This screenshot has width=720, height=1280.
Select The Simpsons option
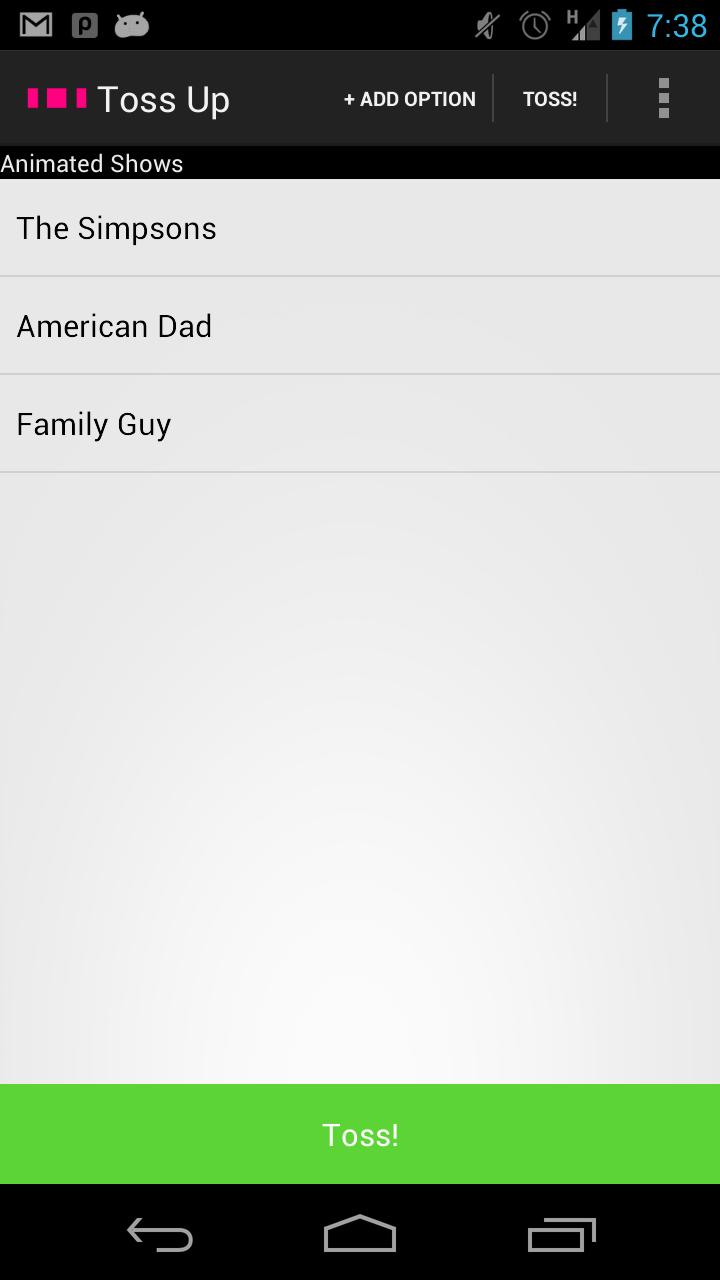coord(360,228)
